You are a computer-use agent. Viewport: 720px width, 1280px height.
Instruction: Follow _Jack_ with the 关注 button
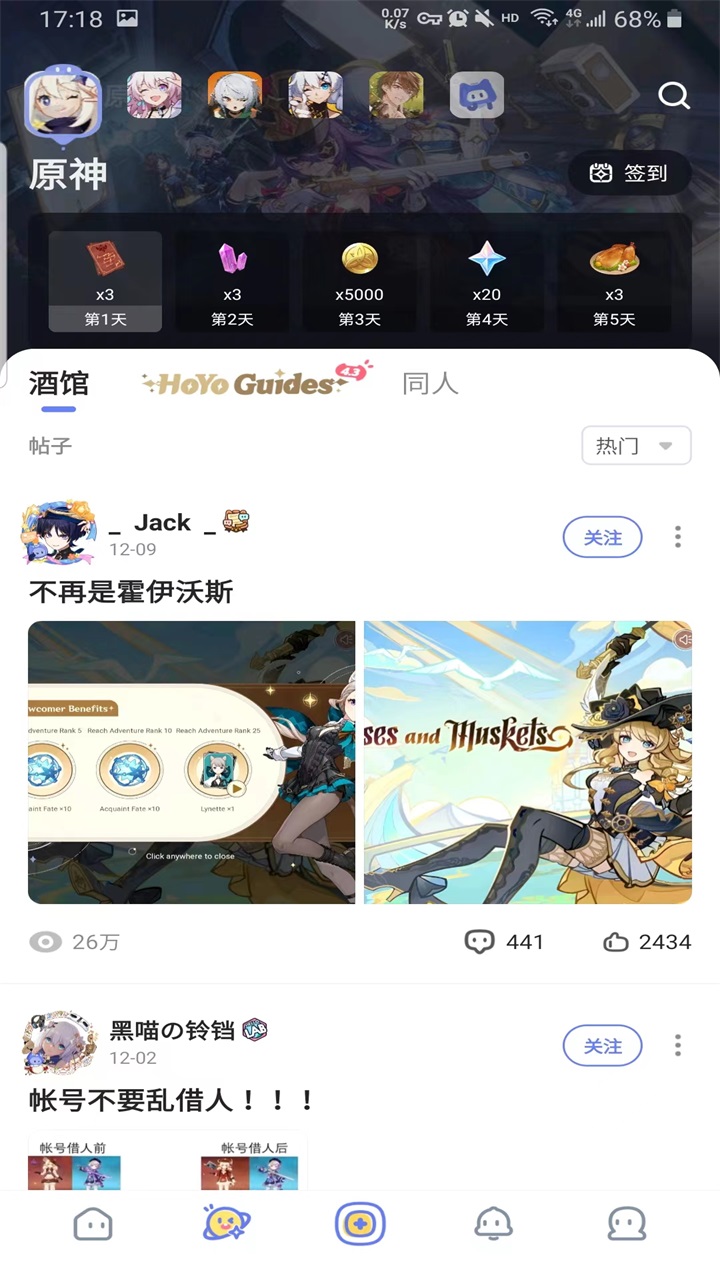coord(602,538)
